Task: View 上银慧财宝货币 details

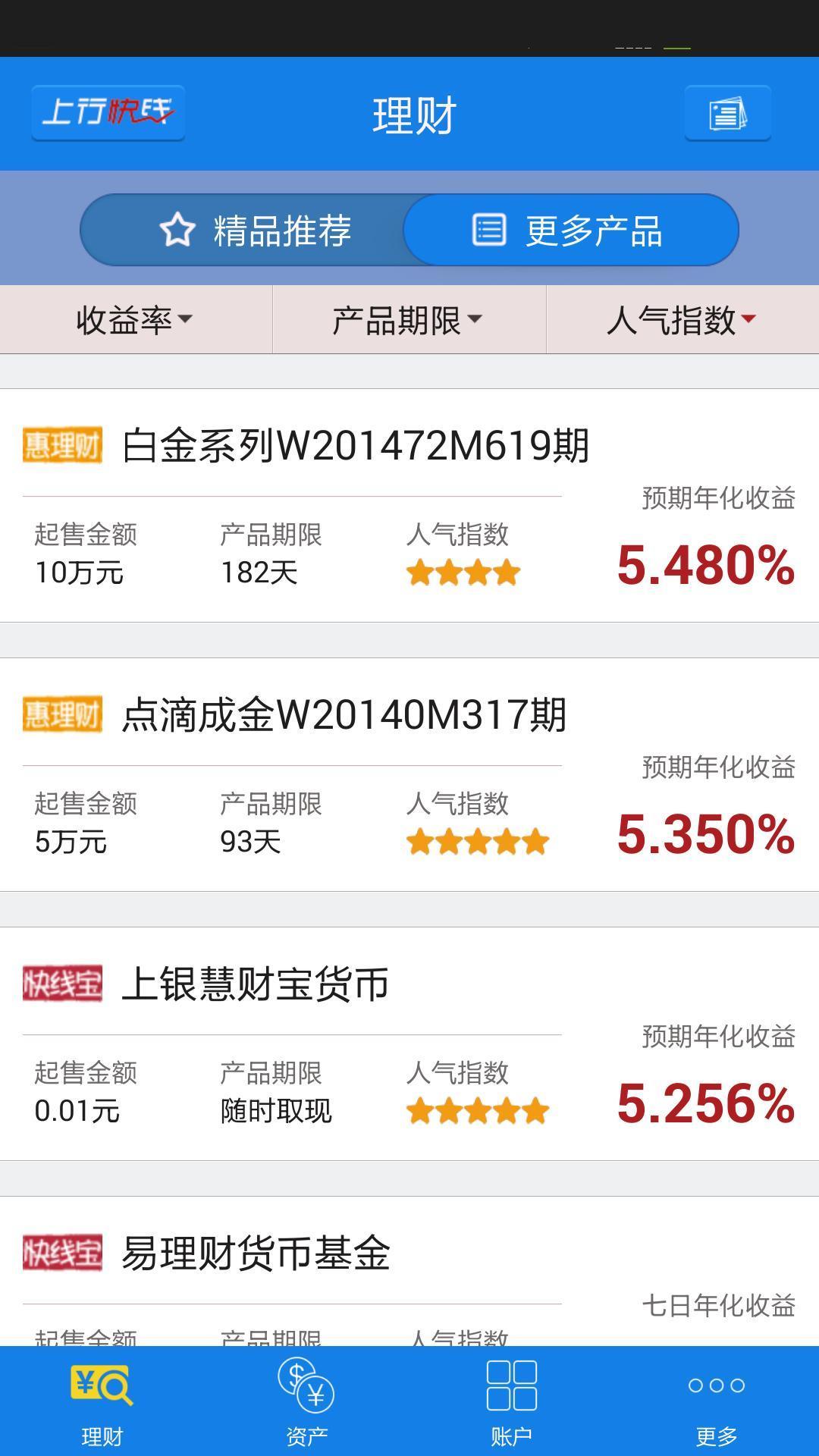Action: pyautogui.click(x=409, y=1043)
